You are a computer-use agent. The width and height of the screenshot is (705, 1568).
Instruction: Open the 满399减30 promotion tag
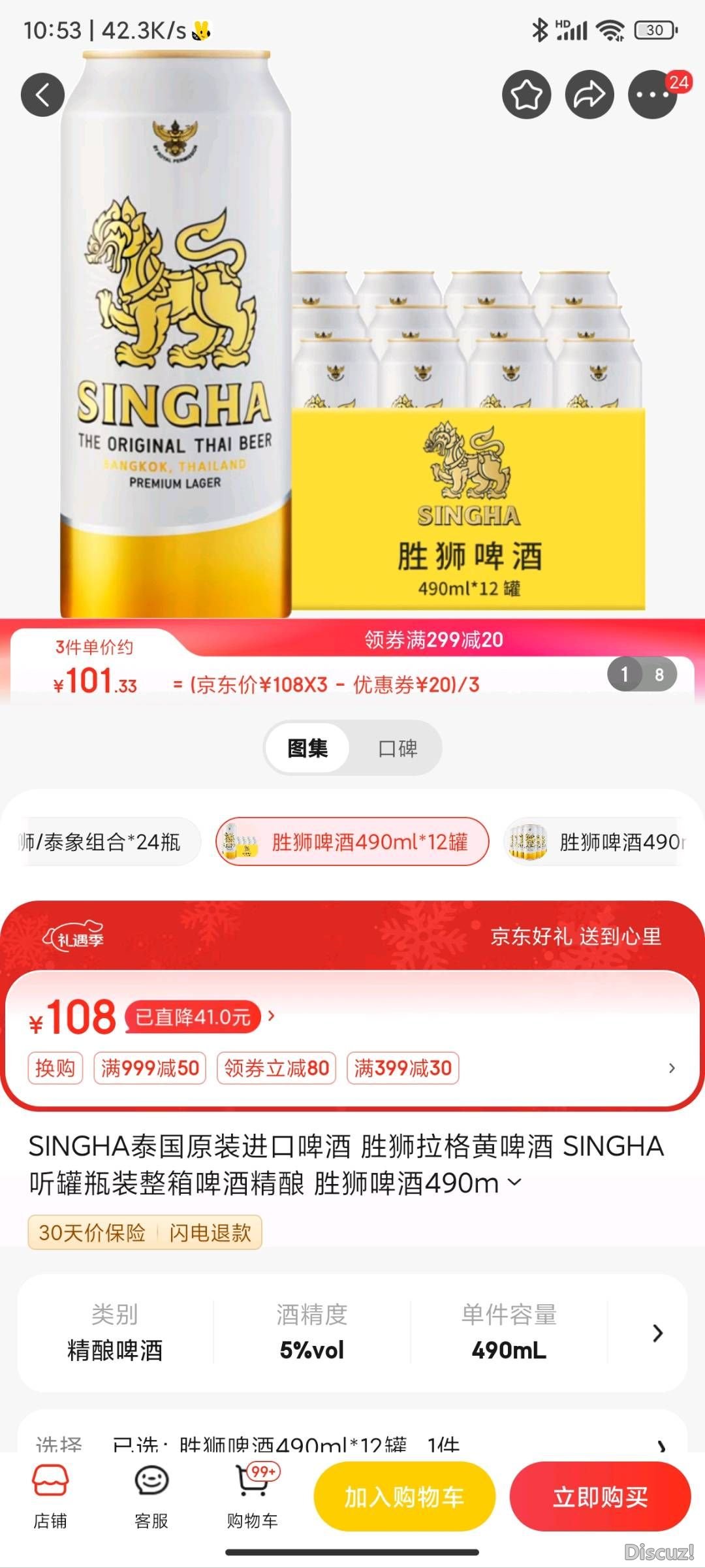[x=403, y=1068]
